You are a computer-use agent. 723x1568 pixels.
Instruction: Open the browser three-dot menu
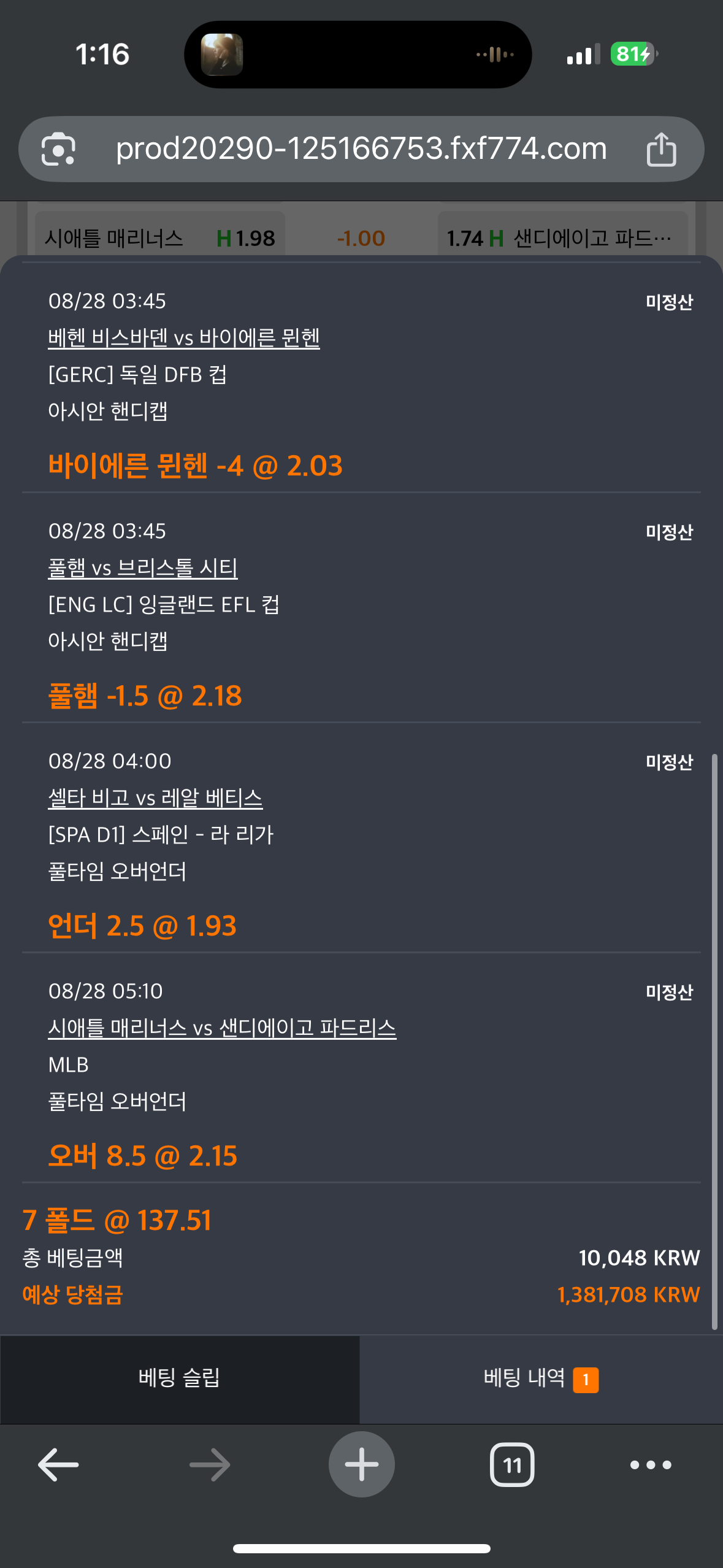(651, 1465)
